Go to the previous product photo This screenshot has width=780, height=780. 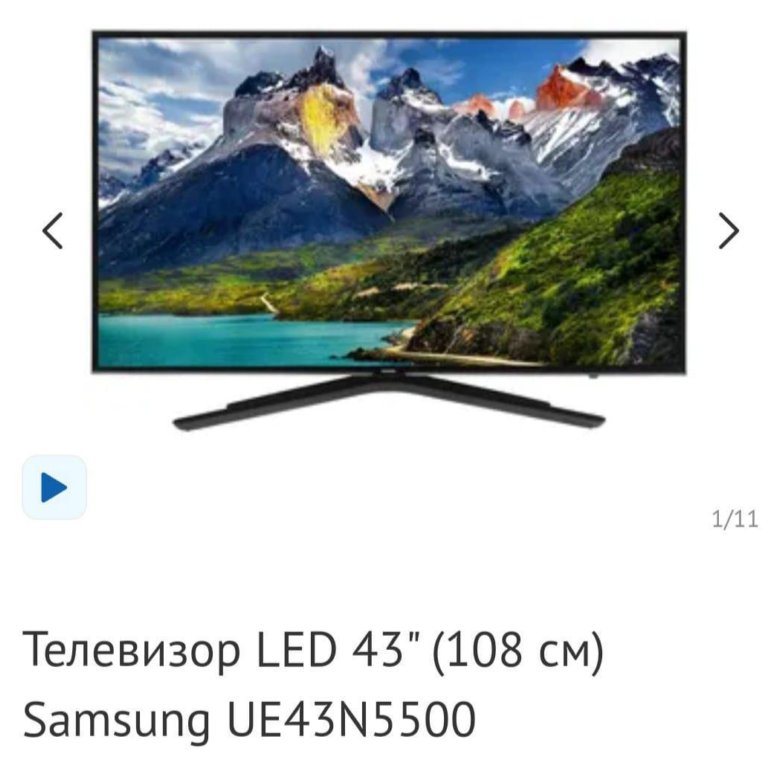[x=52, y=231]
